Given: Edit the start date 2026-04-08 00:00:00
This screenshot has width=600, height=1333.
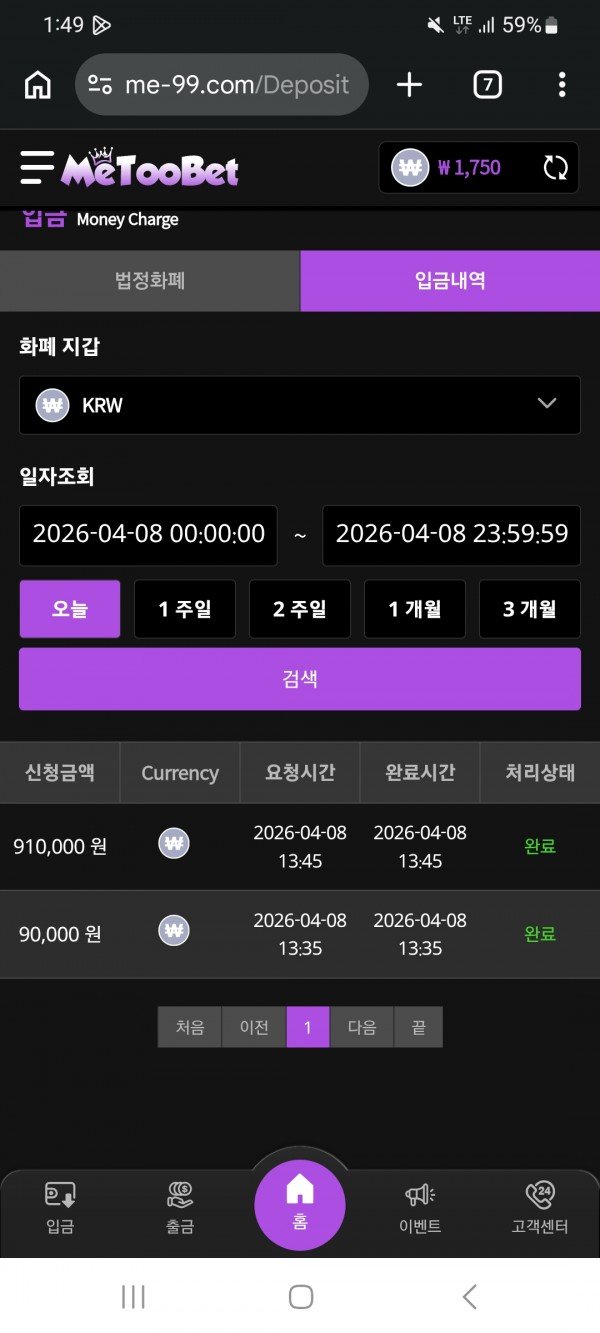Looking at the screenshot, I should (149, 534).
